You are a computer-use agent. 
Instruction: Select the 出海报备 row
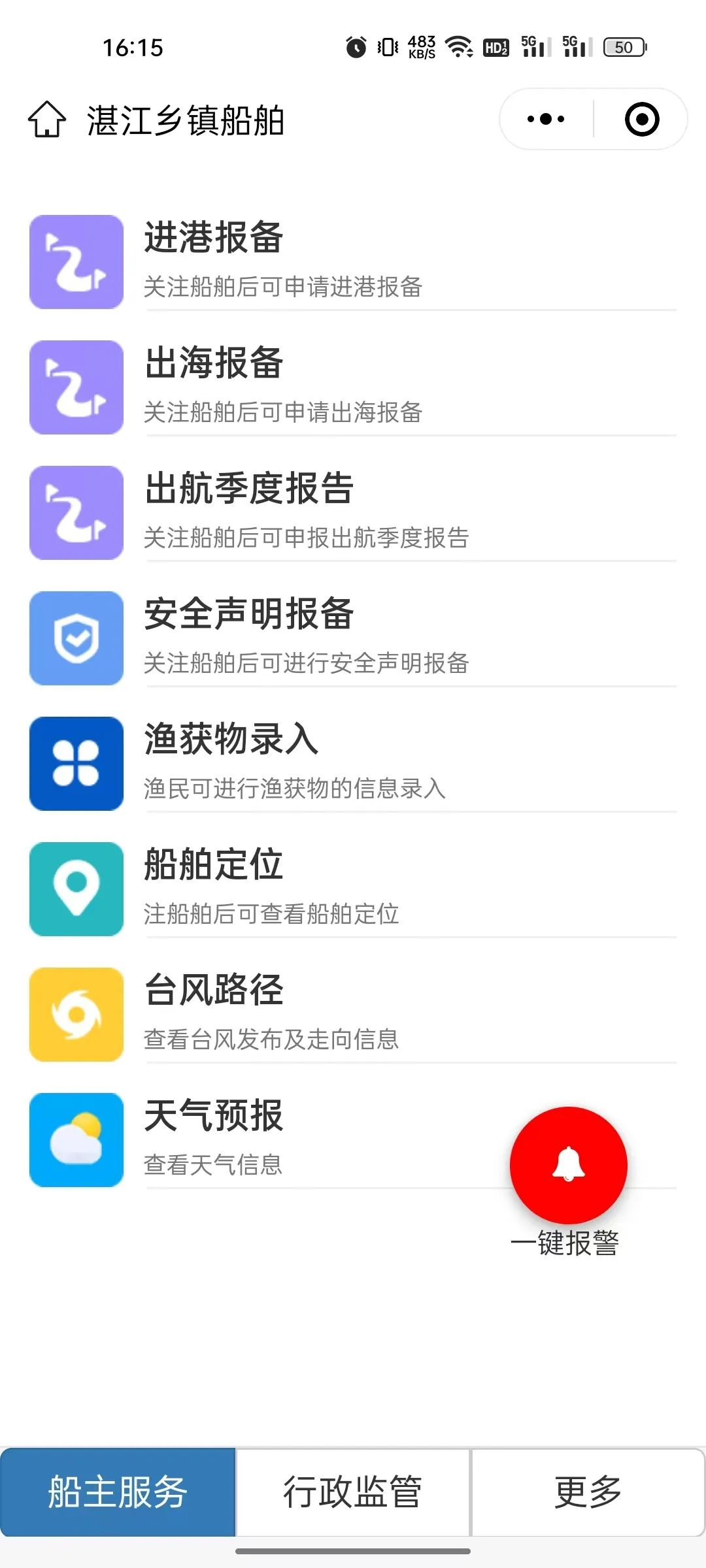pos(353,387)
